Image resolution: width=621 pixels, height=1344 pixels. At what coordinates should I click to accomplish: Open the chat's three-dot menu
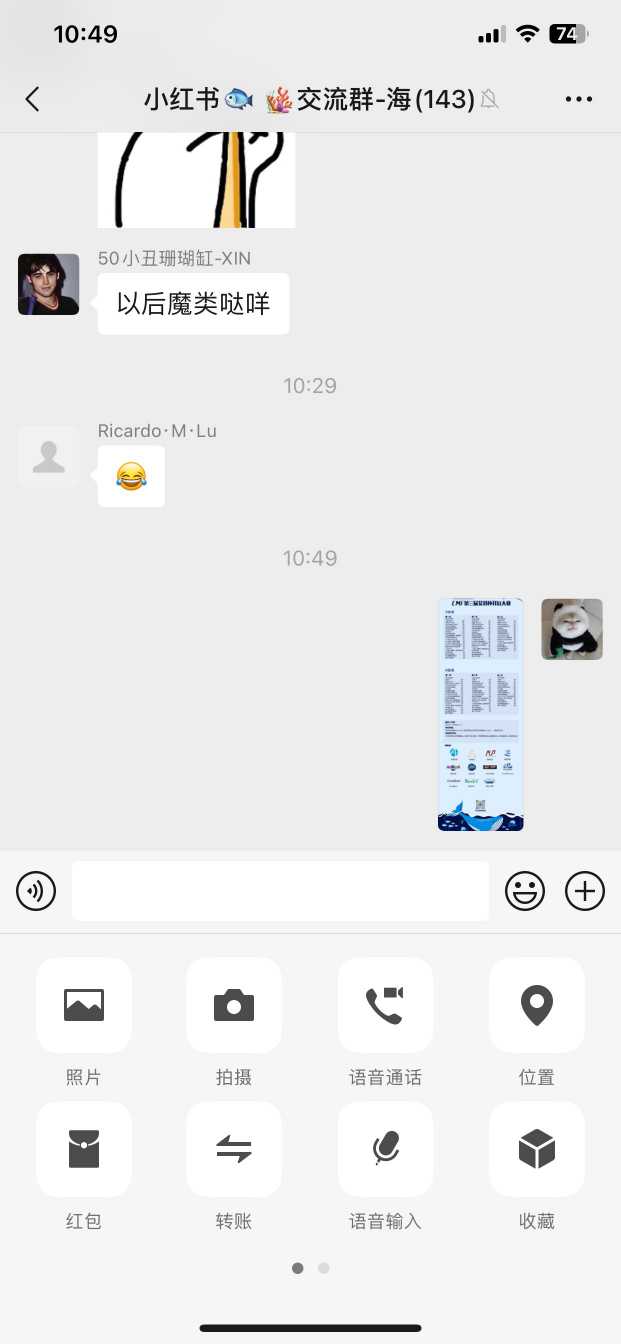[x=579, y=99]
